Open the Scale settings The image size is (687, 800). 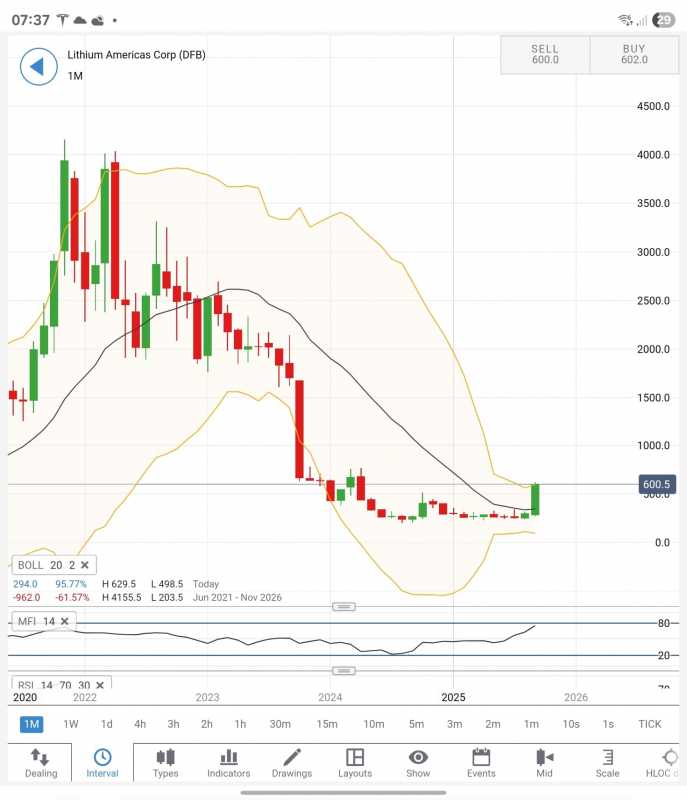coord(607,762)
